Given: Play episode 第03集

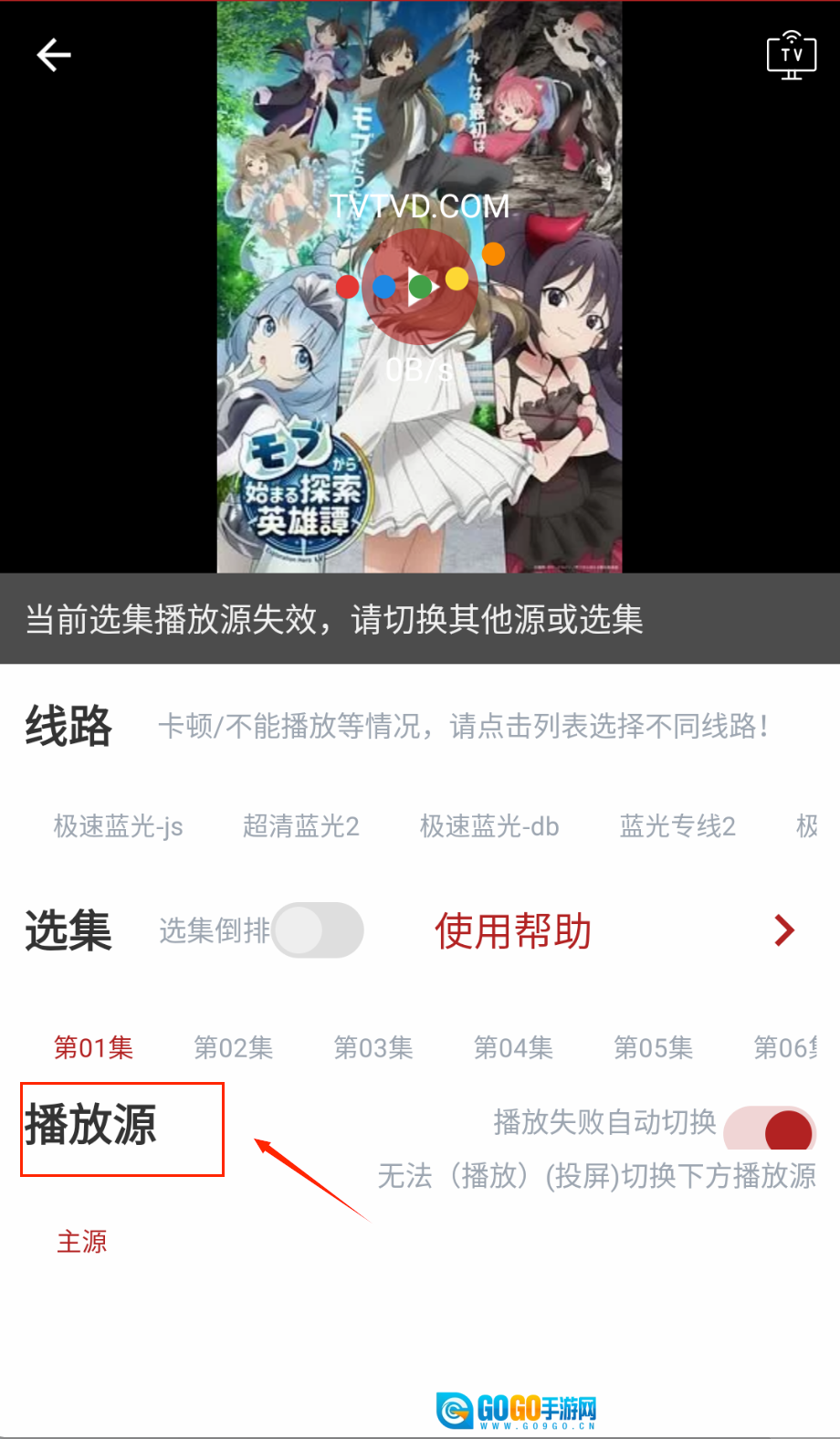Looking at the screenshot, I should [x=373, y=1047].
